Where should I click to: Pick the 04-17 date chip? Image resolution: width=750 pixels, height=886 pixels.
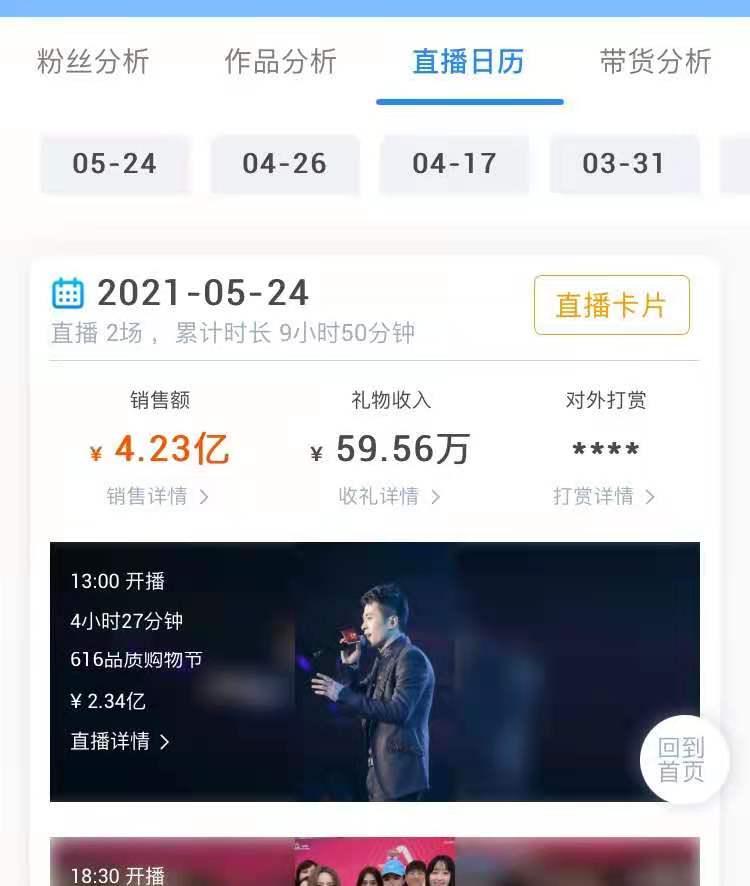click(454, 164)
